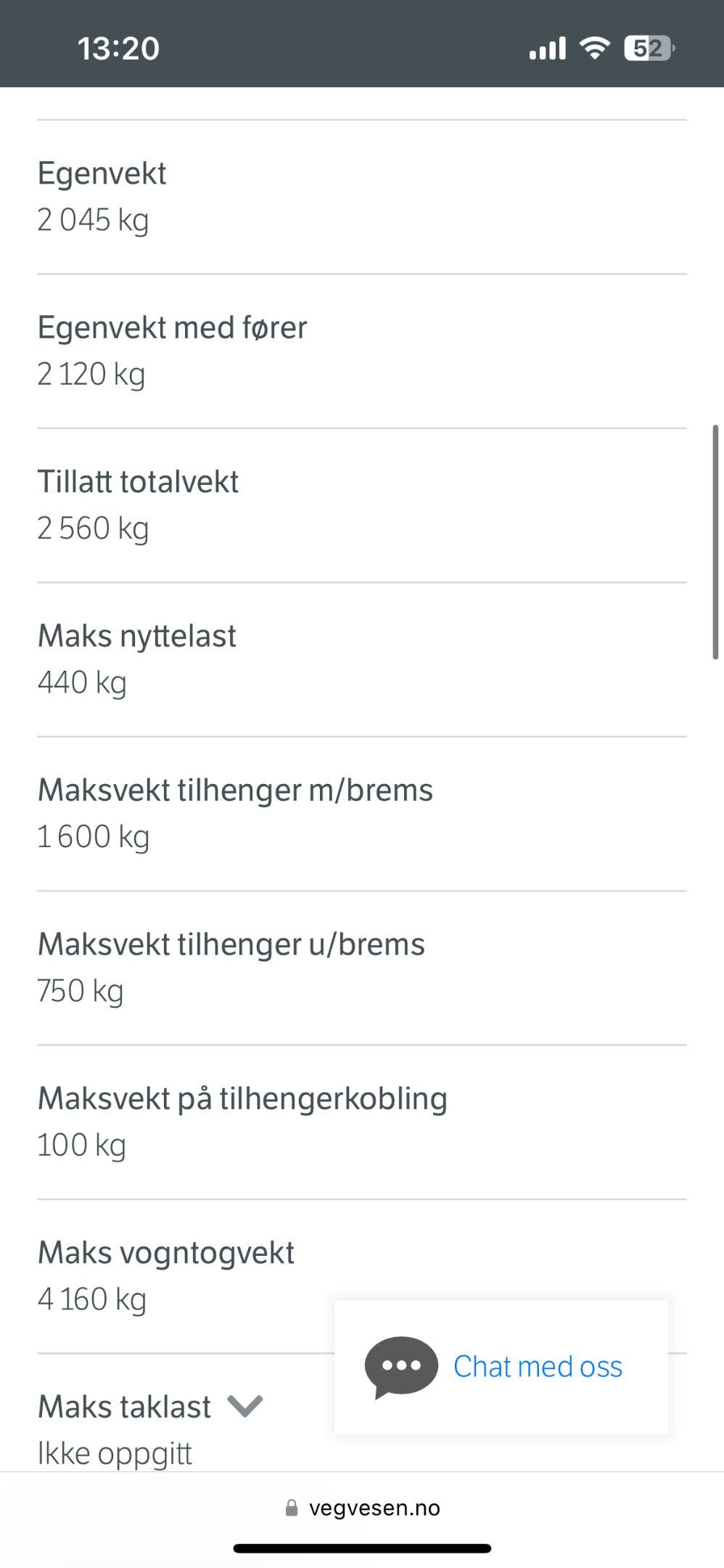724x1568 pixels.
Task: Tap the vegvesen.no address bar
Action: coord(362,1508)
